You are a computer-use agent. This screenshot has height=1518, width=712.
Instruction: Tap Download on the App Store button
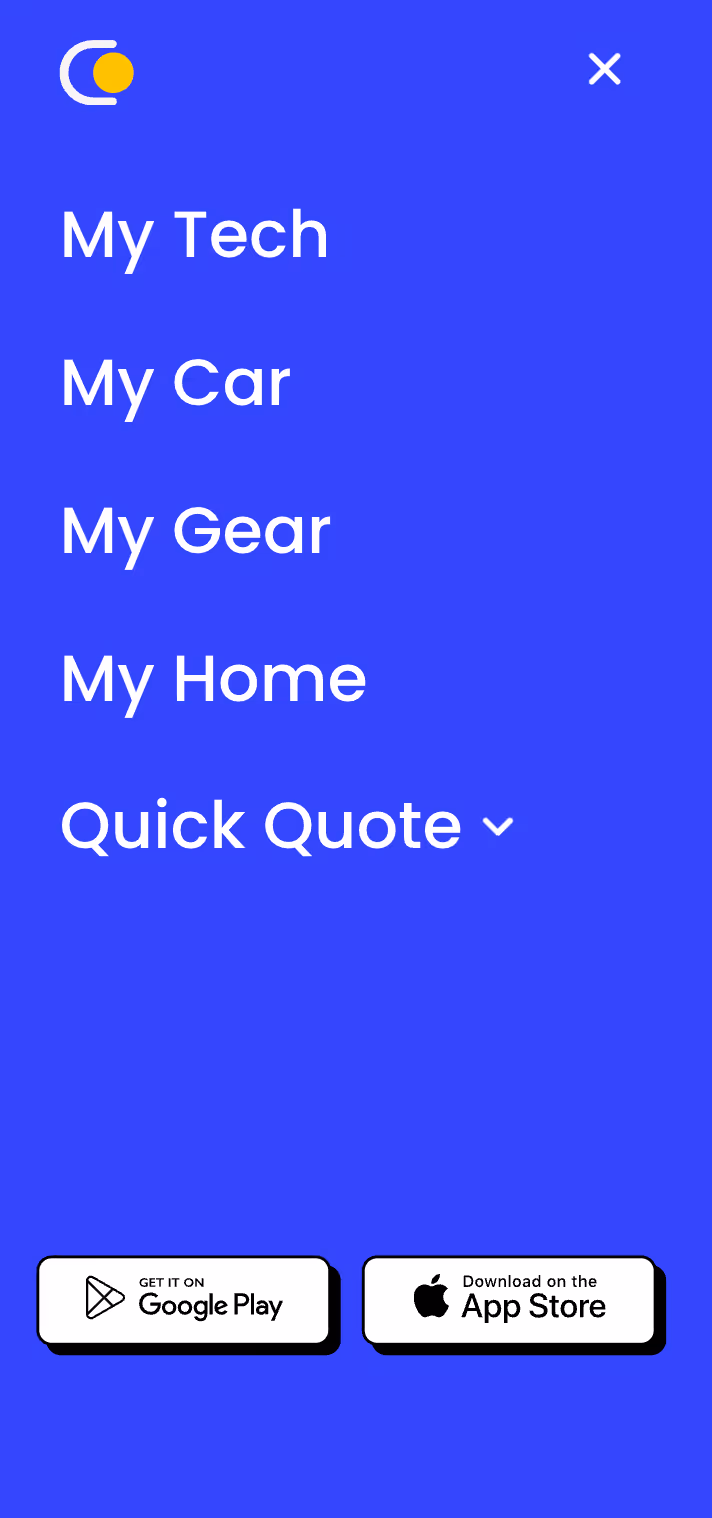pos(509,1299)
